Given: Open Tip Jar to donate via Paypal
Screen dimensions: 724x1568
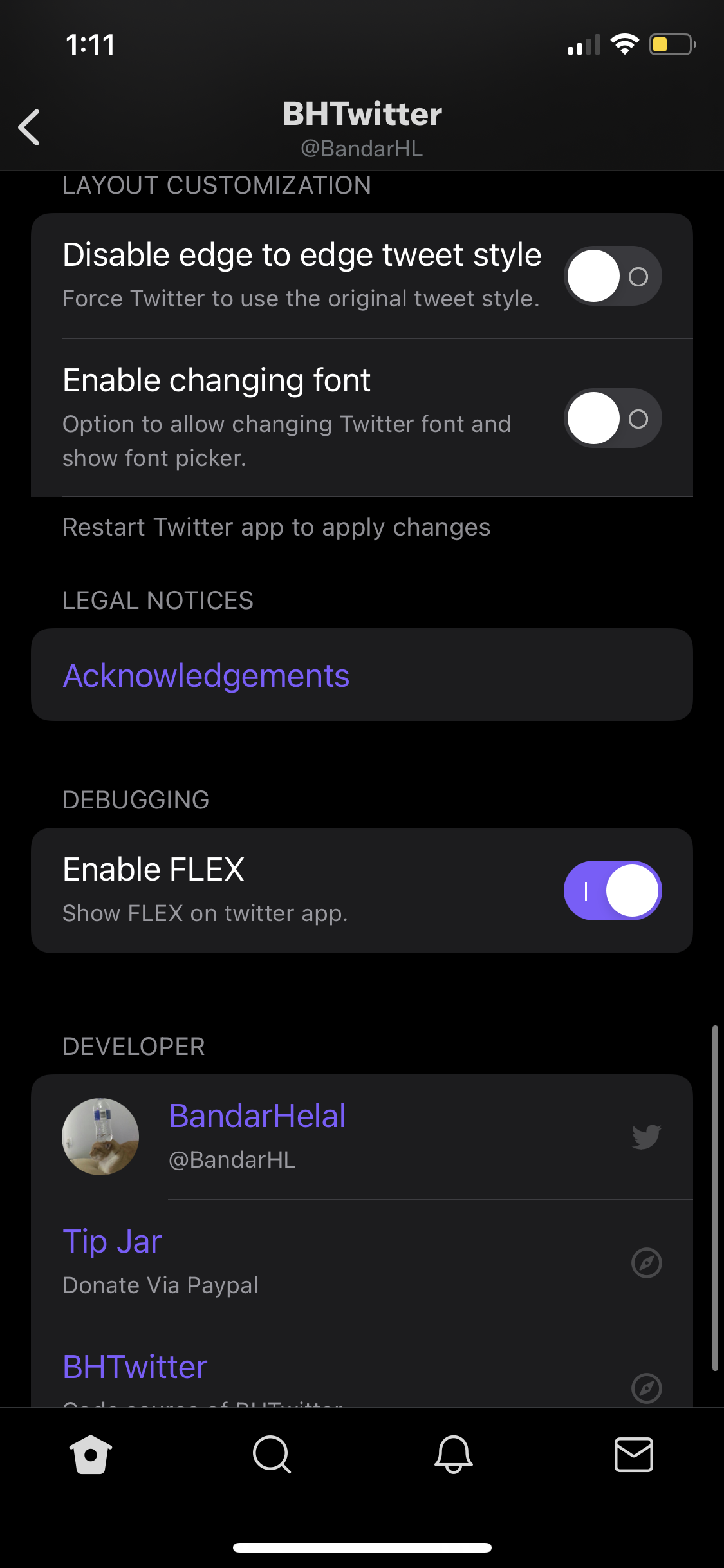Looking at the screenshot, I should click(362, 1262).
